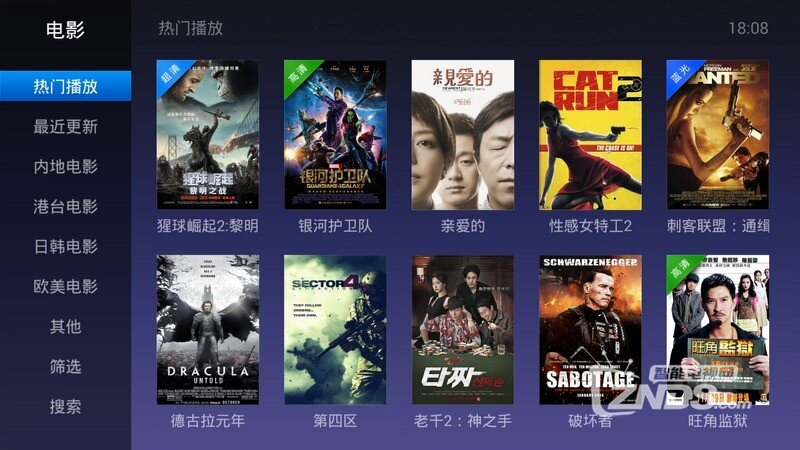Open the 筛选 filter option
This screenshot has height=450, width=800.
(x=65, y=366)
